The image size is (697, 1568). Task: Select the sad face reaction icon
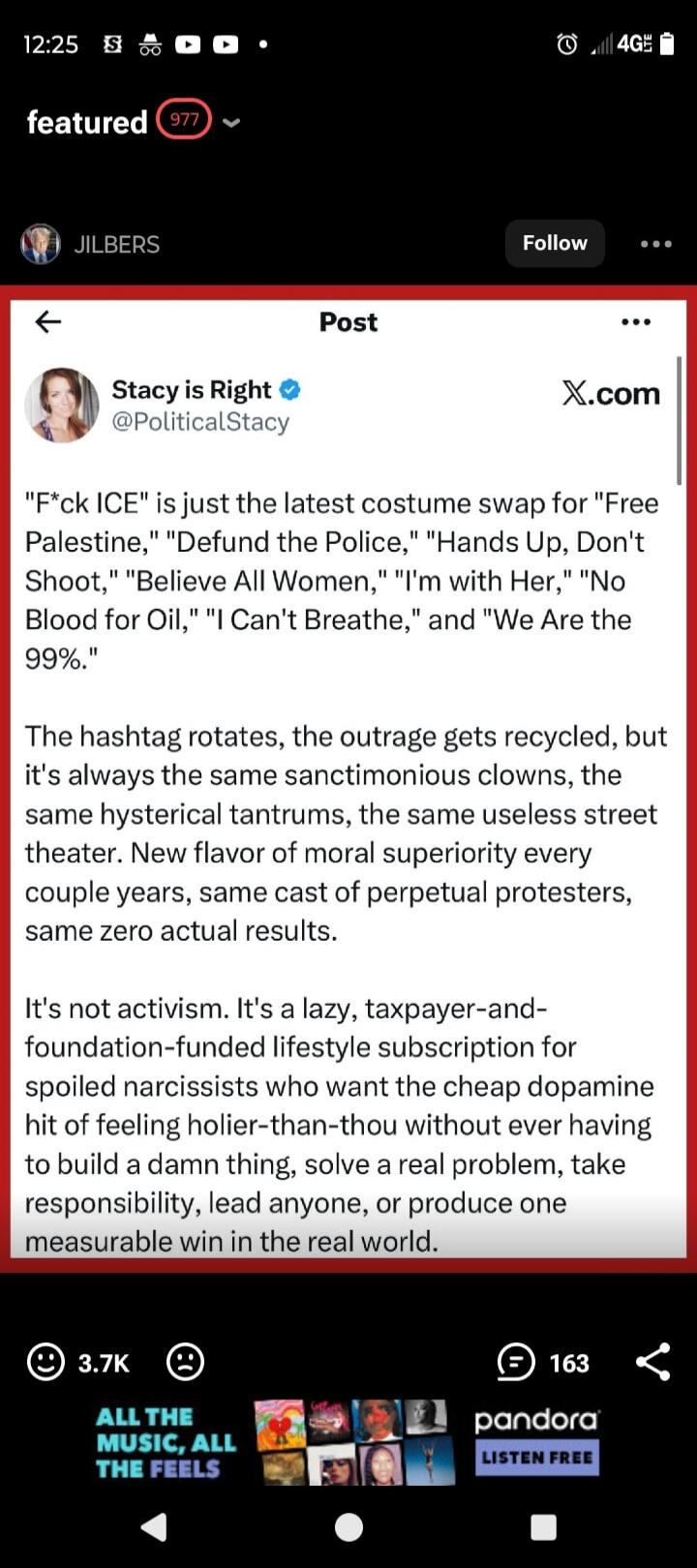pyautogui.click(x=185, y=1362)
